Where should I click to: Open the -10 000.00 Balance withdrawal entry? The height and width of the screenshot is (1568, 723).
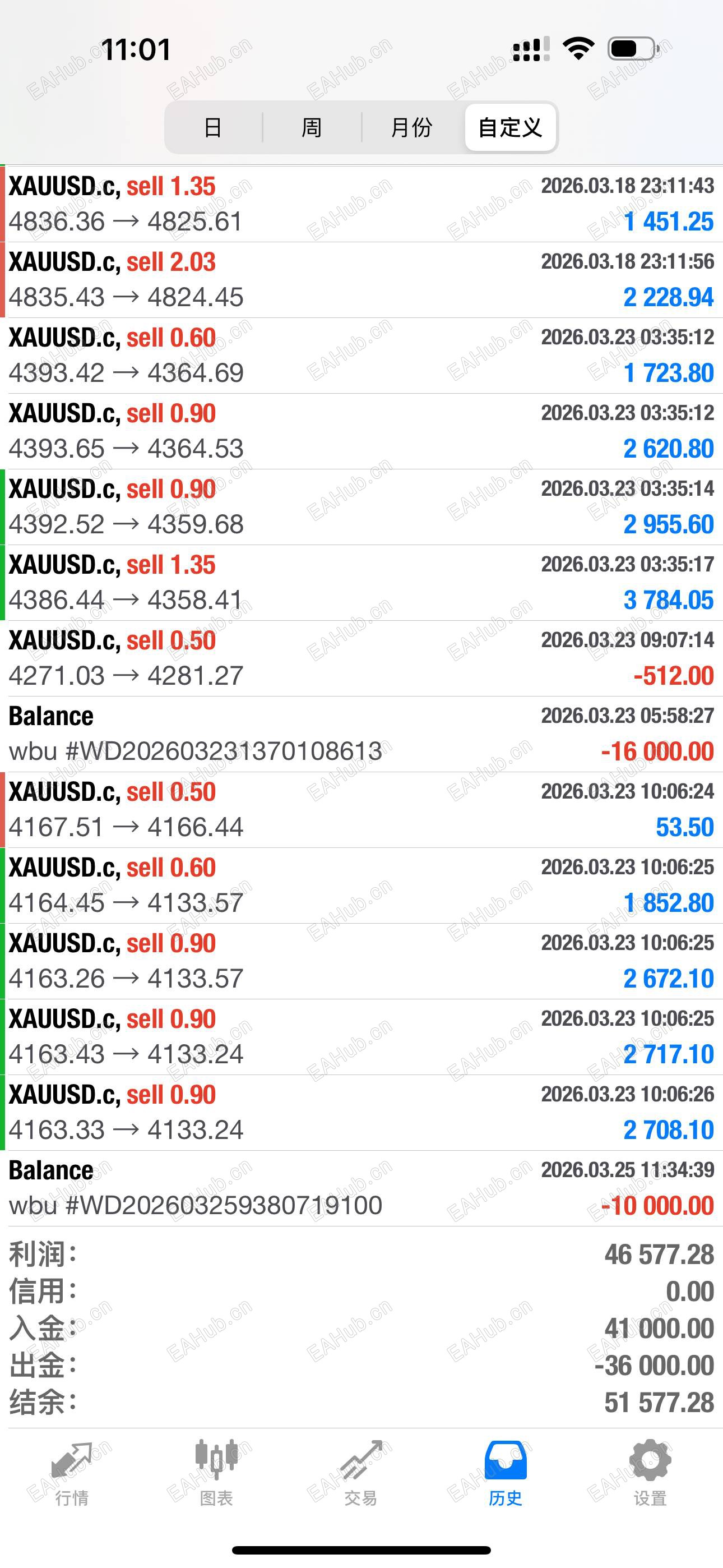point(361,1188)
